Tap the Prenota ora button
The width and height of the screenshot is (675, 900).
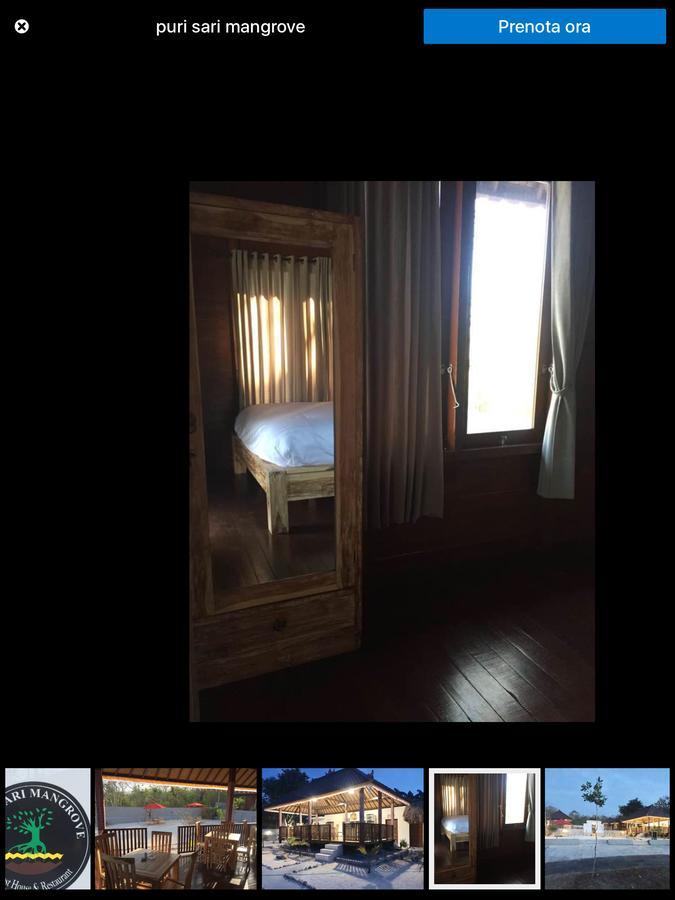(x=544, y=27)
